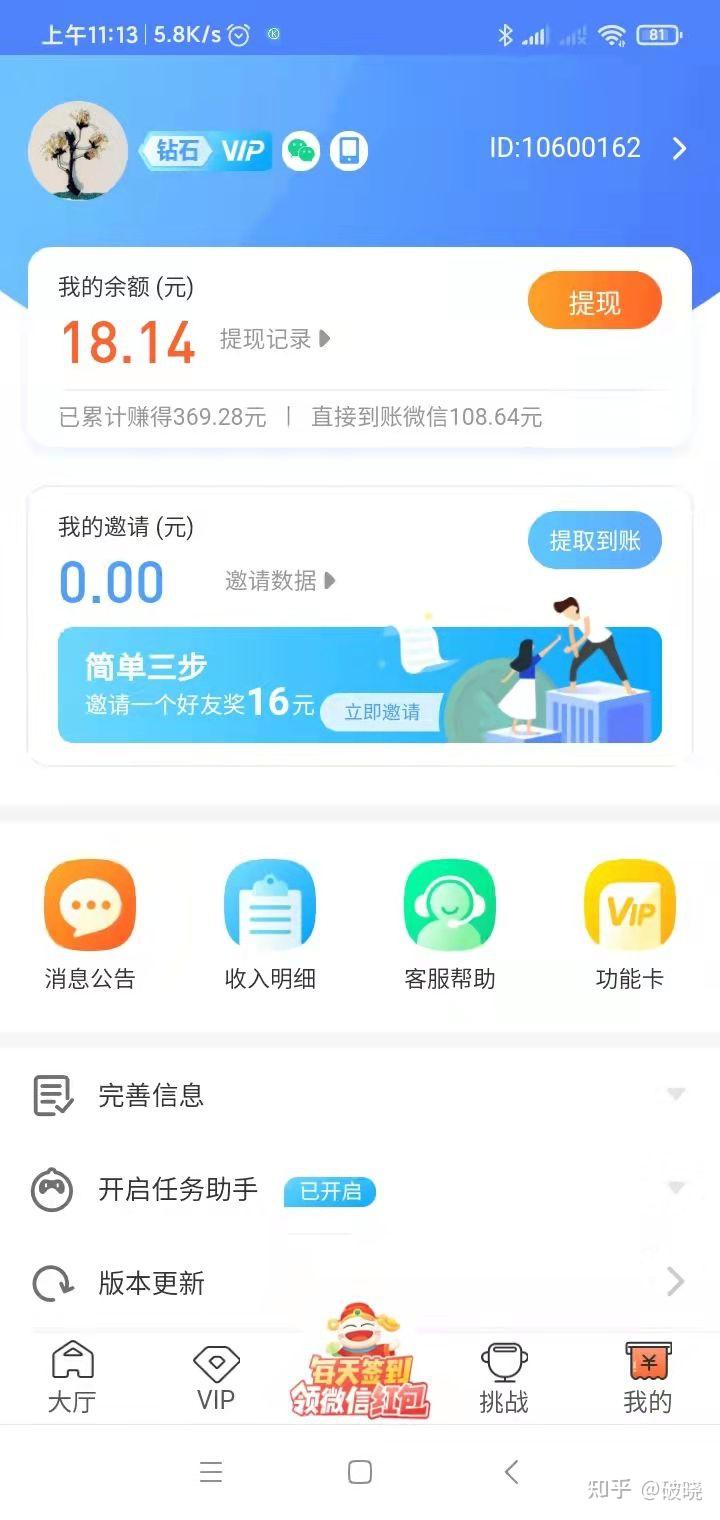
Task: Tap the profile avatar picture
Action: [x=78, y=150]
